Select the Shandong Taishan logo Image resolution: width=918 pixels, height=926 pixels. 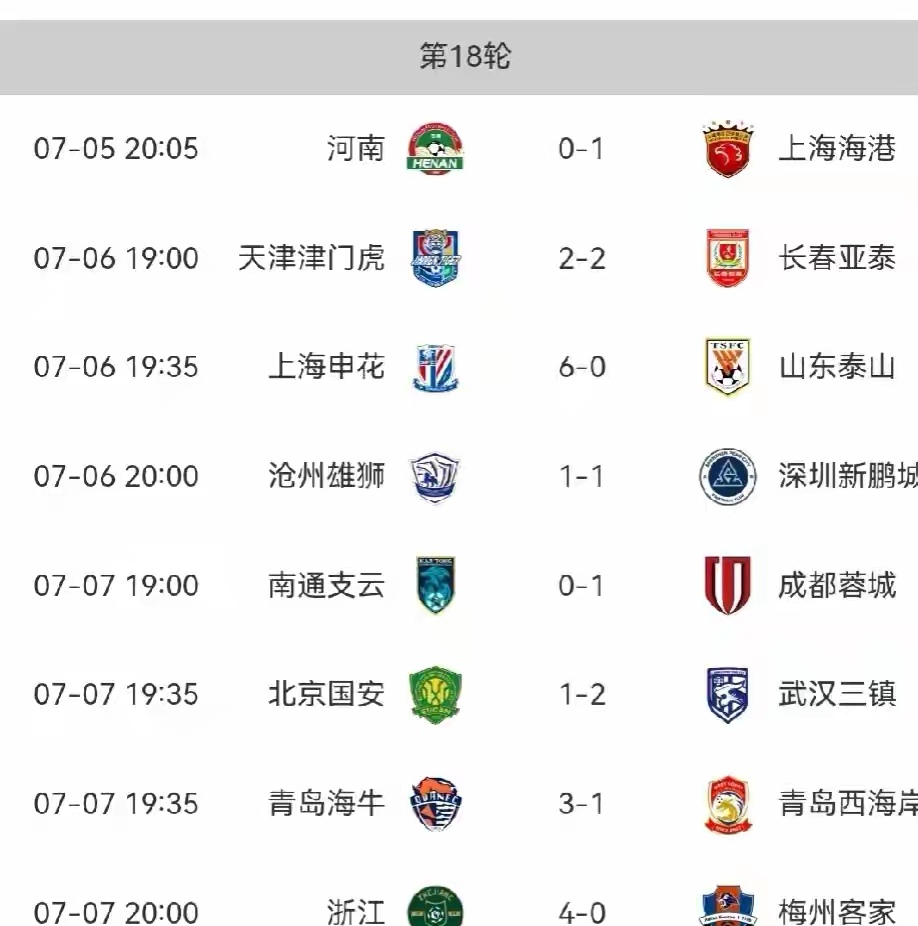727,367
